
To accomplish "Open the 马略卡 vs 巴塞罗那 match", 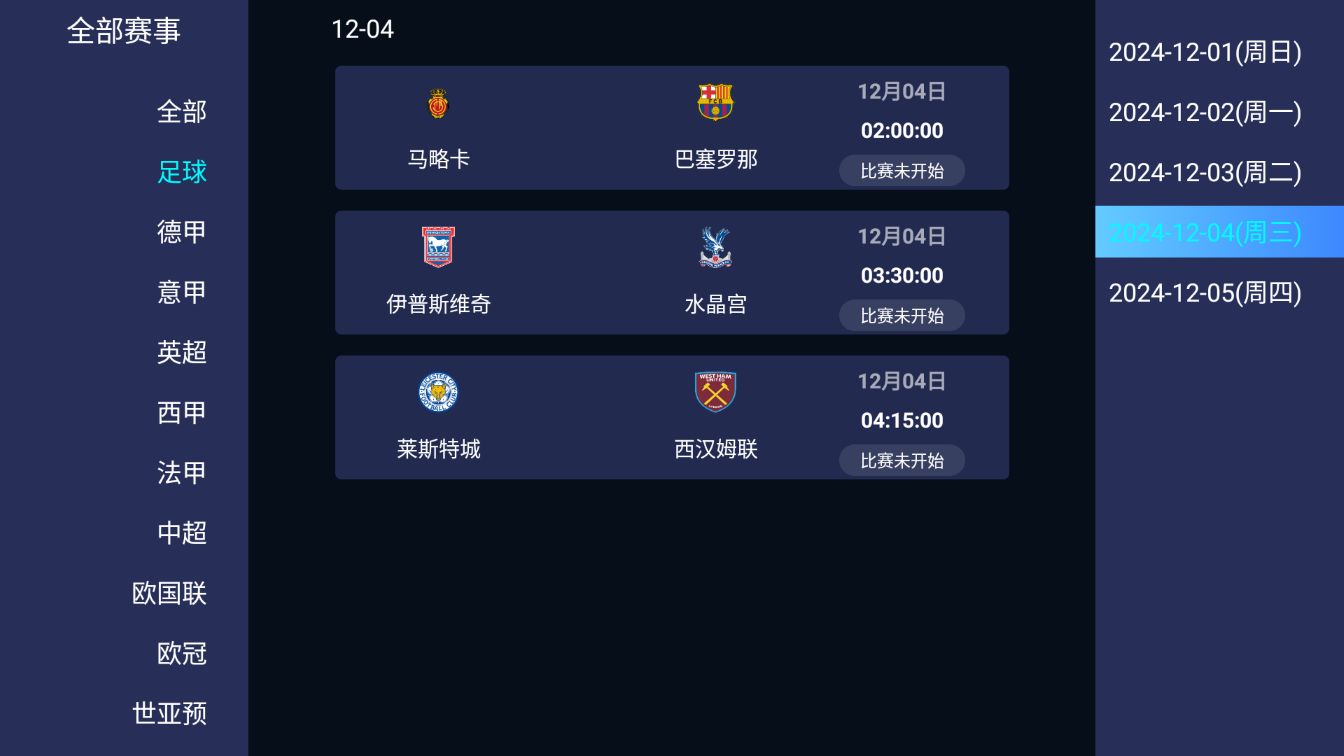I will [x=671, y=128].
